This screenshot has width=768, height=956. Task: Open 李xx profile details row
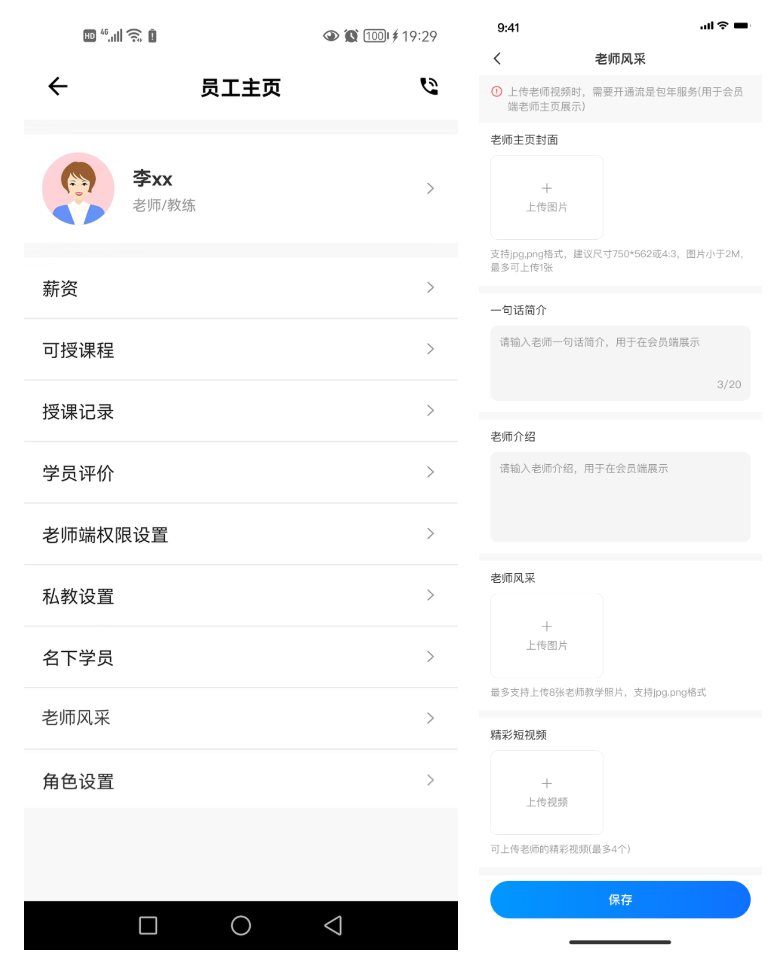point(240,188)
